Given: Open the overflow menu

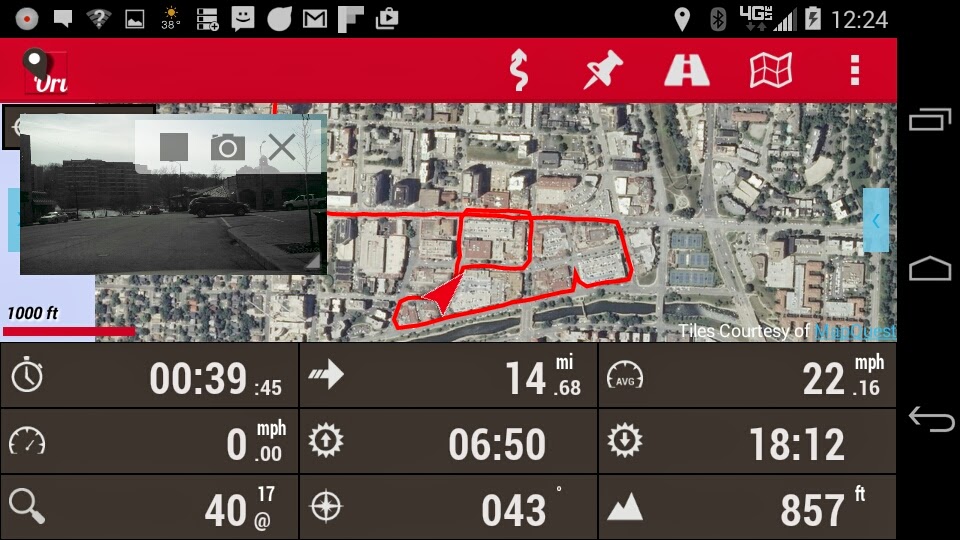Looking at the screenshot, I should point(855,70).
